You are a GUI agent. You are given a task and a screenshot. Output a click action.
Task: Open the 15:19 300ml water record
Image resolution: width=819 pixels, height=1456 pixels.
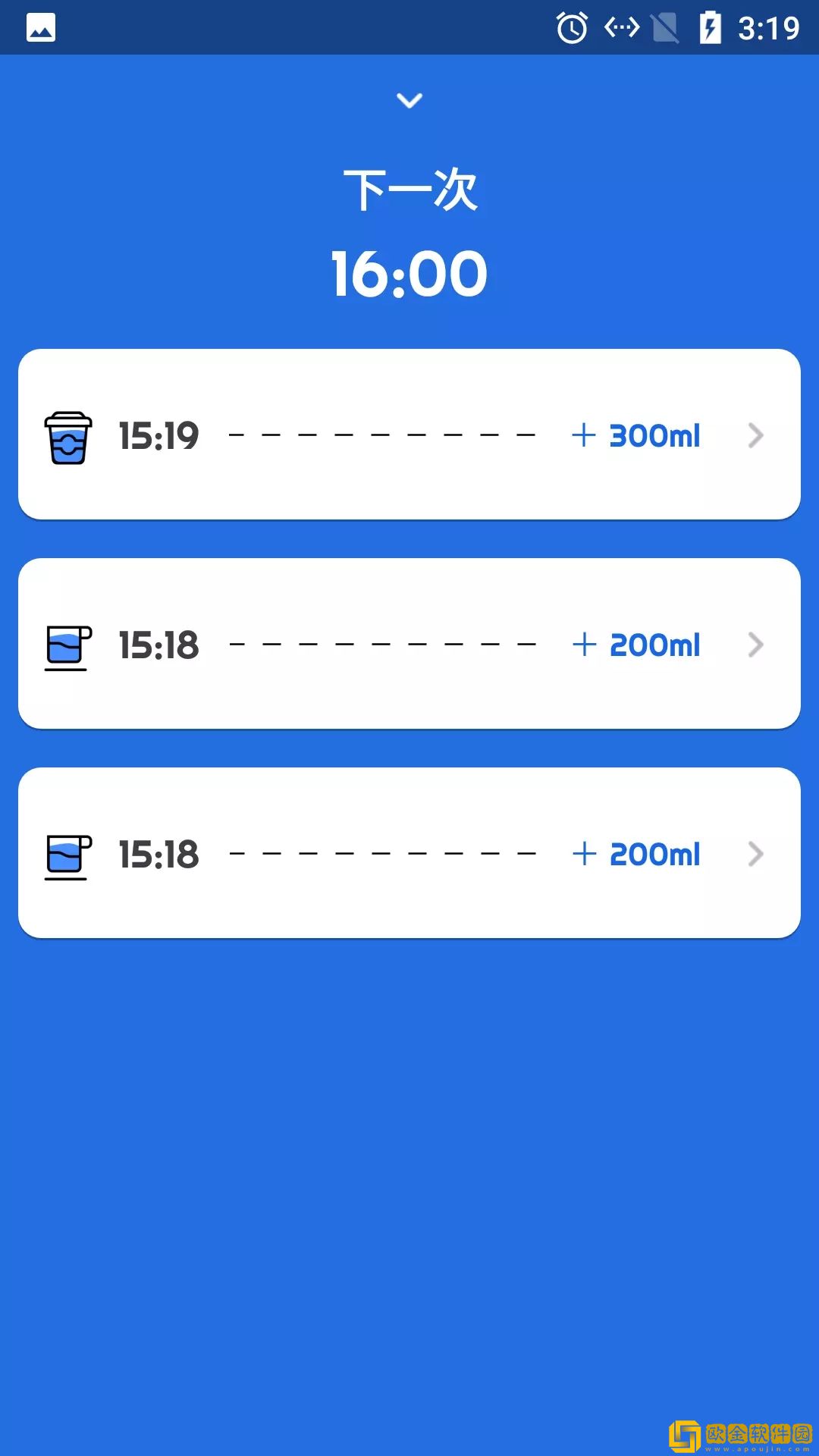pos(409,435)
